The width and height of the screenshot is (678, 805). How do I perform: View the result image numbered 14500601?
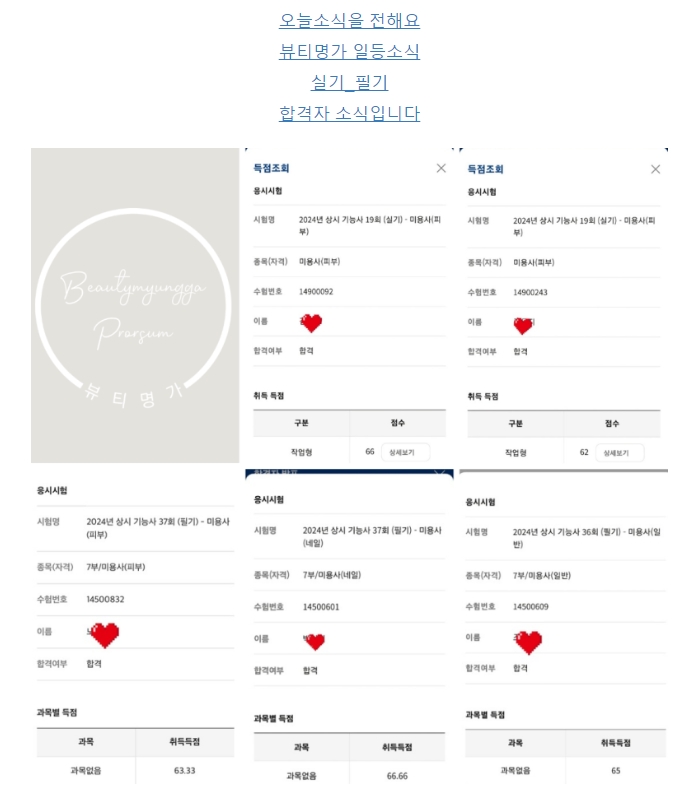pyautogui.click(x=349, y=630)
